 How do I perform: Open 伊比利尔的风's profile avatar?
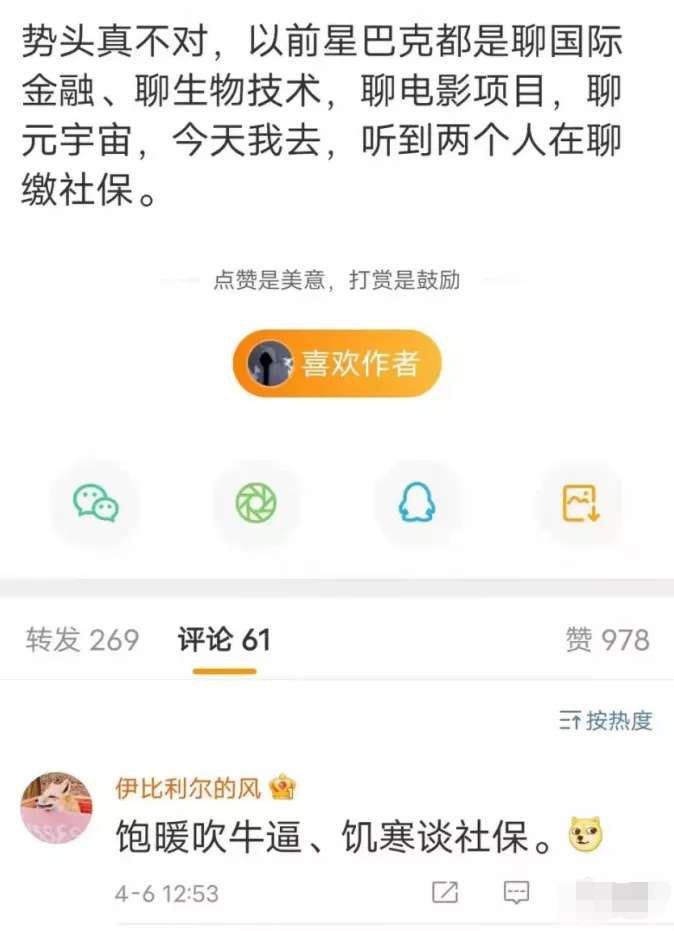tap(56, 808)
